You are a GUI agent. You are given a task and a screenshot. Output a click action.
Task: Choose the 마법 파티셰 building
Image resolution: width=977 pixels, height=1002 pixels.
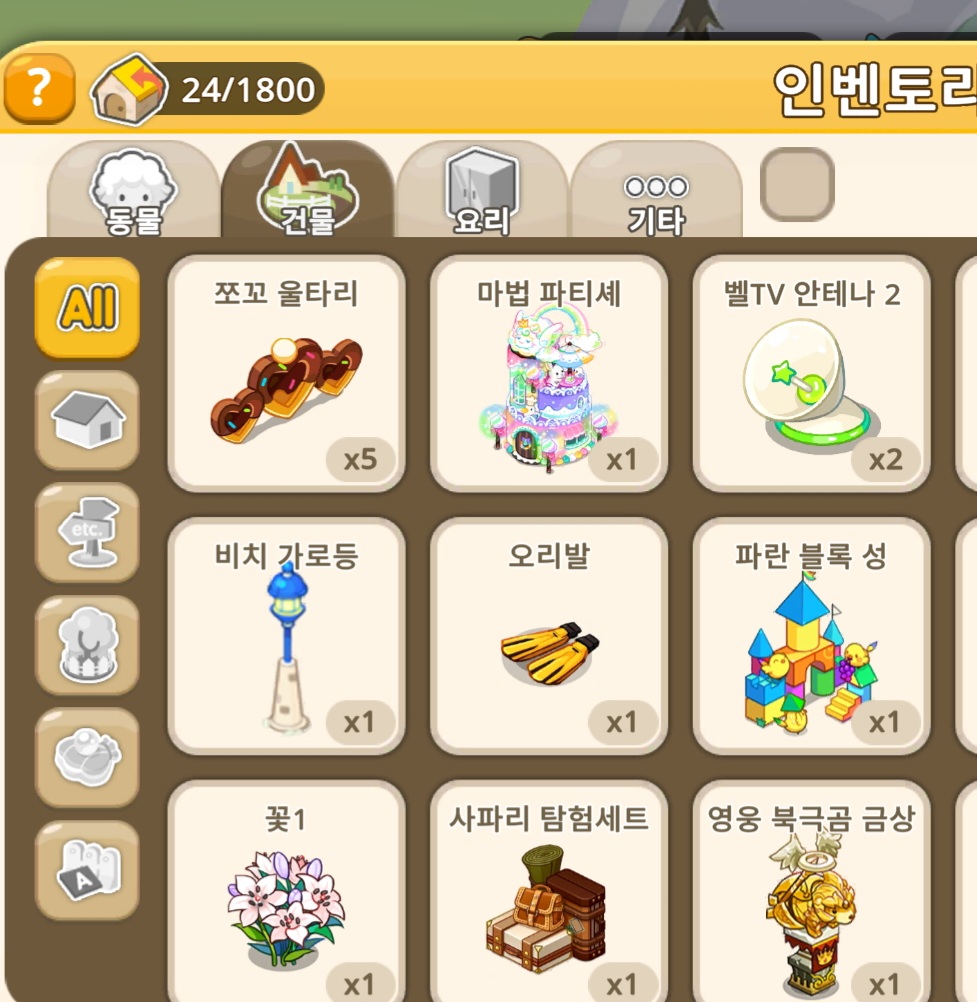tap(549, 374)
